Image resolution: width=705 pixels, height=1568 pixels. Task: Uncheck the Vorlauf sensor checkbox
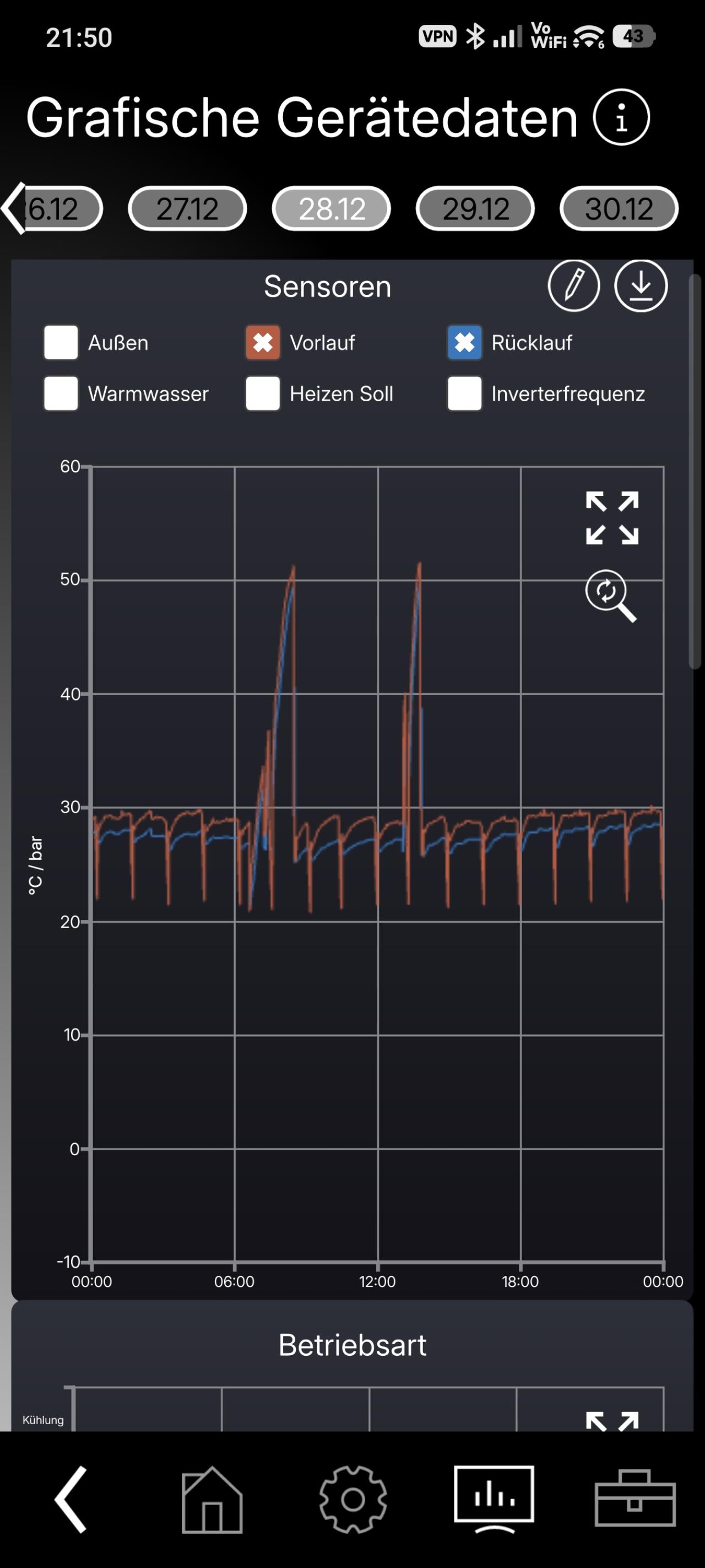pyautogui.click(x=263, y=342)
